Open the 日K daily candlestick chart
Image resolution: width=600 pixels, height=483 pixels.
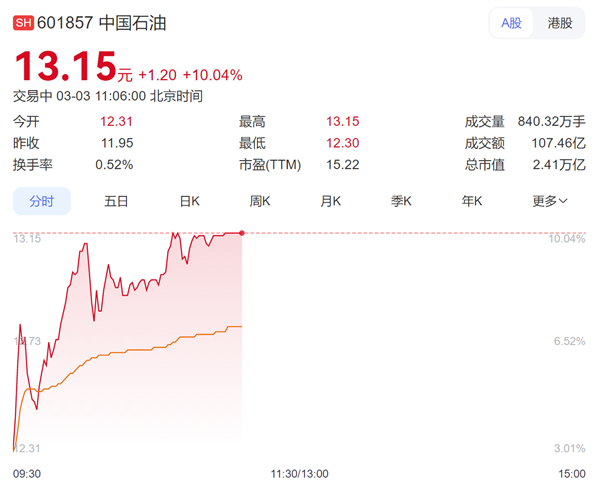[190, 201]
